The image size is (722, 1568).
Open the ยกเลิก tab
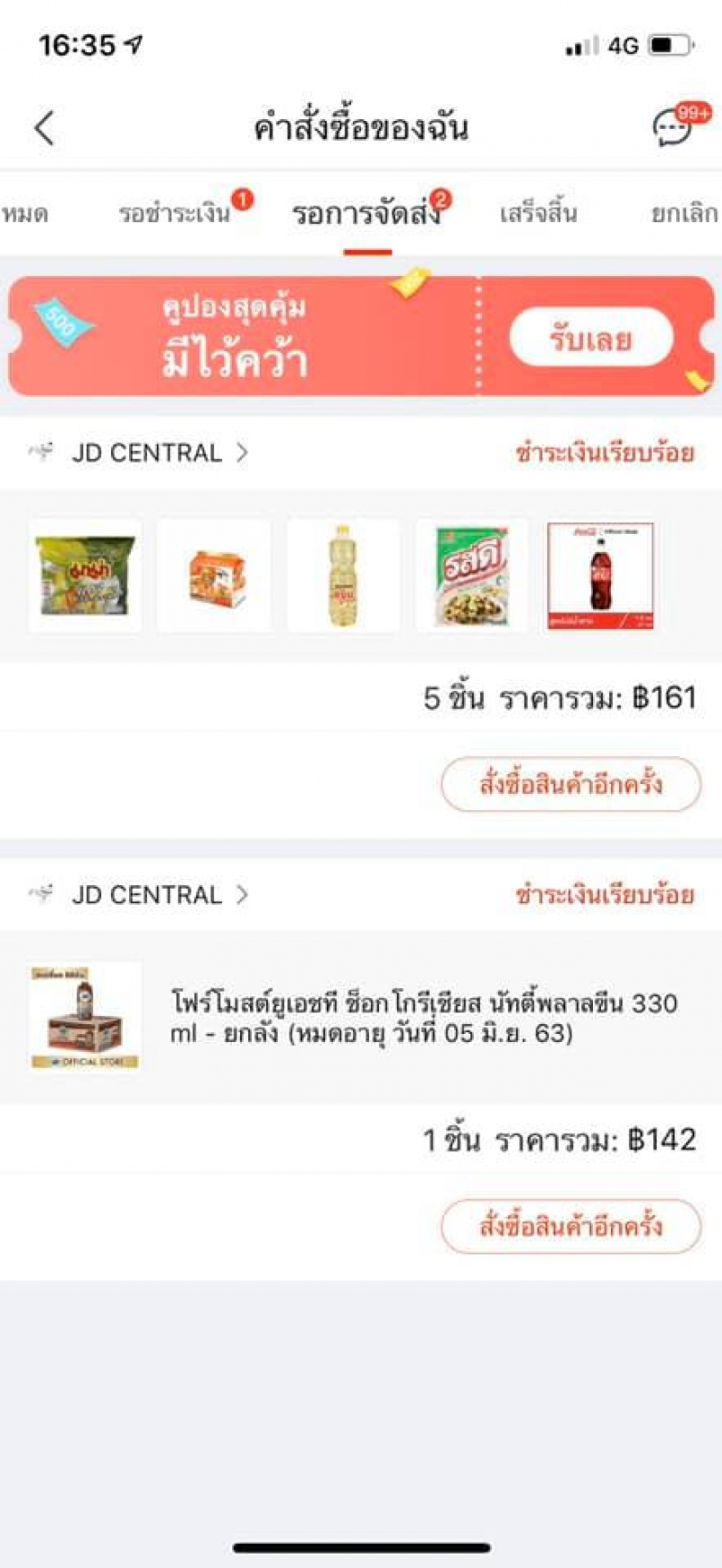pos(684,214)
